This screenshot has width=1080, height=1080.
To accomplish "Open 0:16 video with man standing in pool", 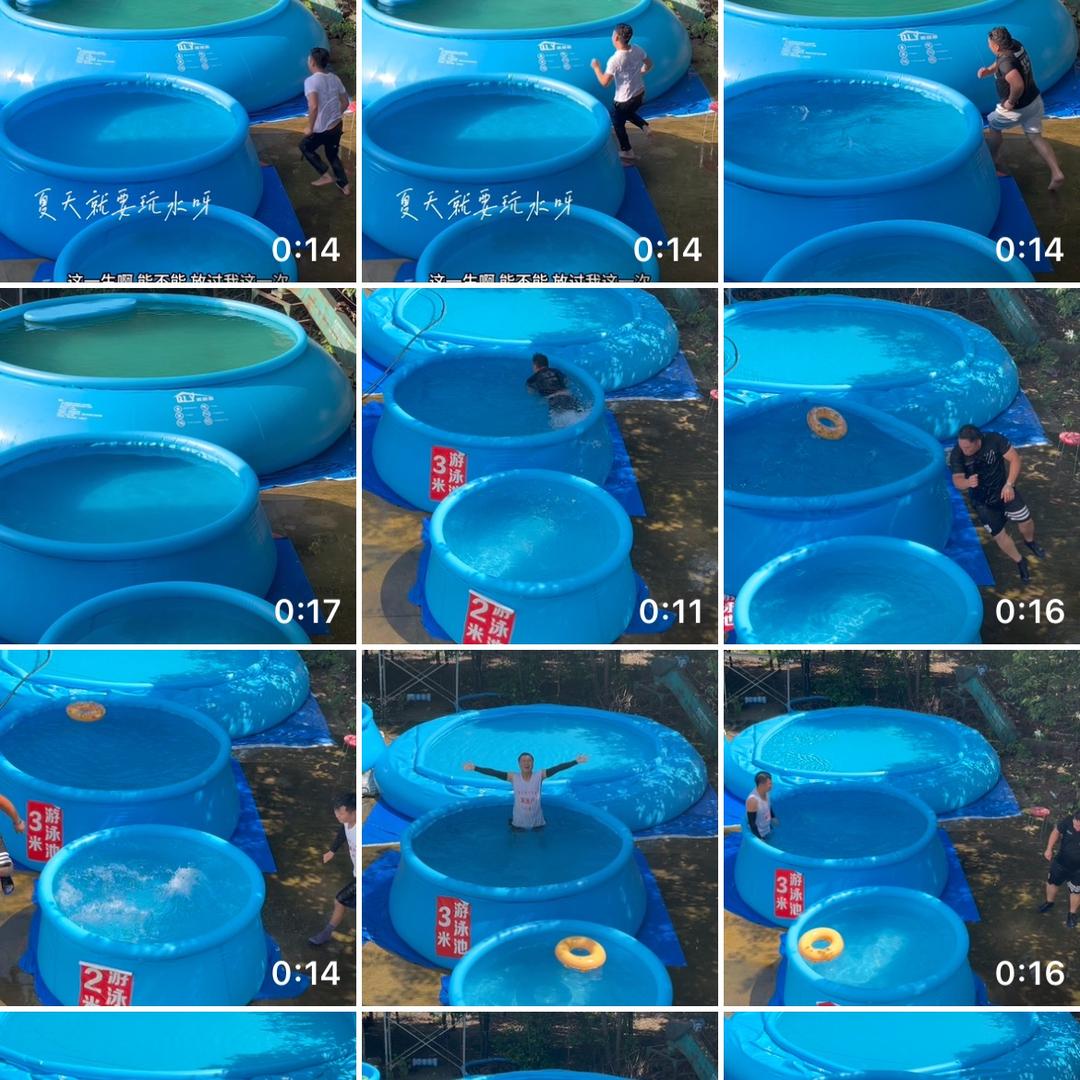I will pyautogui.click(x=902, y=828).
